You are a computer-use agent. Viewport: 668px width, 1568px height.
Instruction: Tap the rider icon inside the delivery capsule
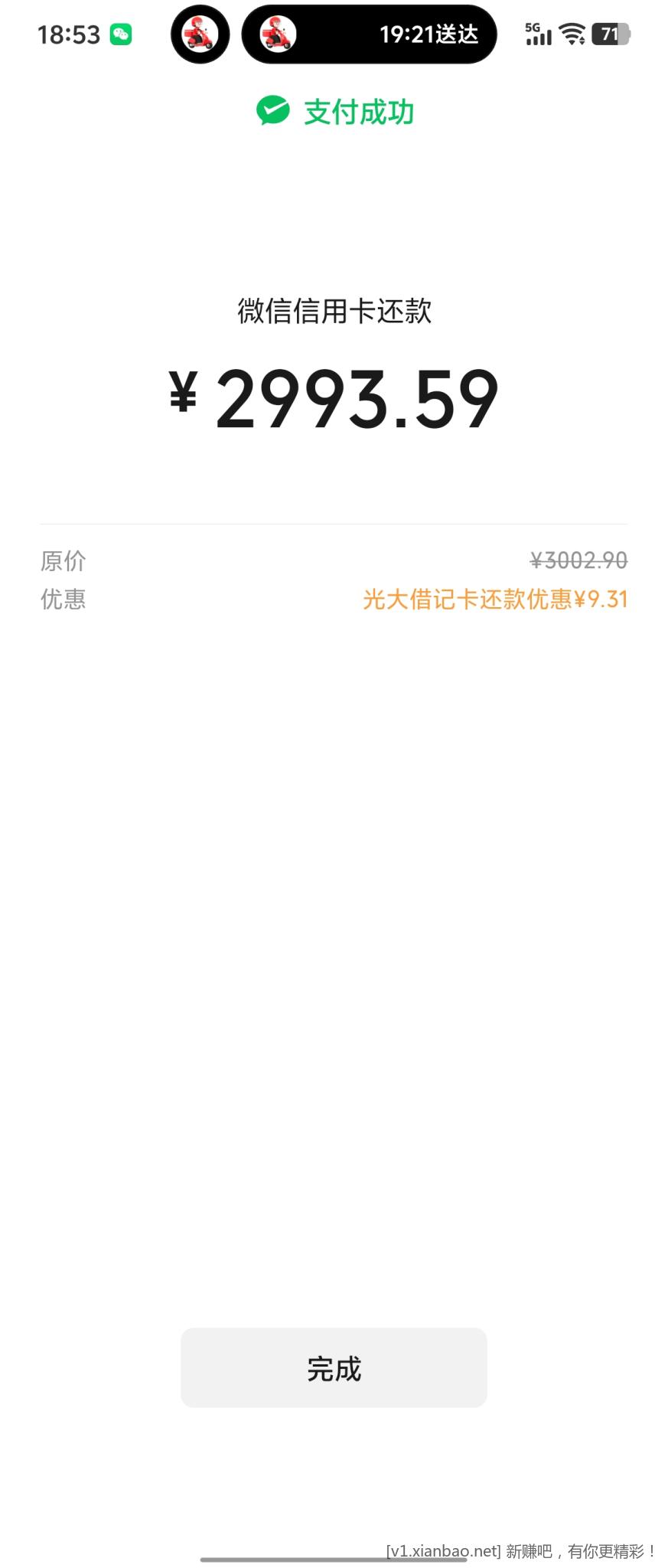[277, 34]
